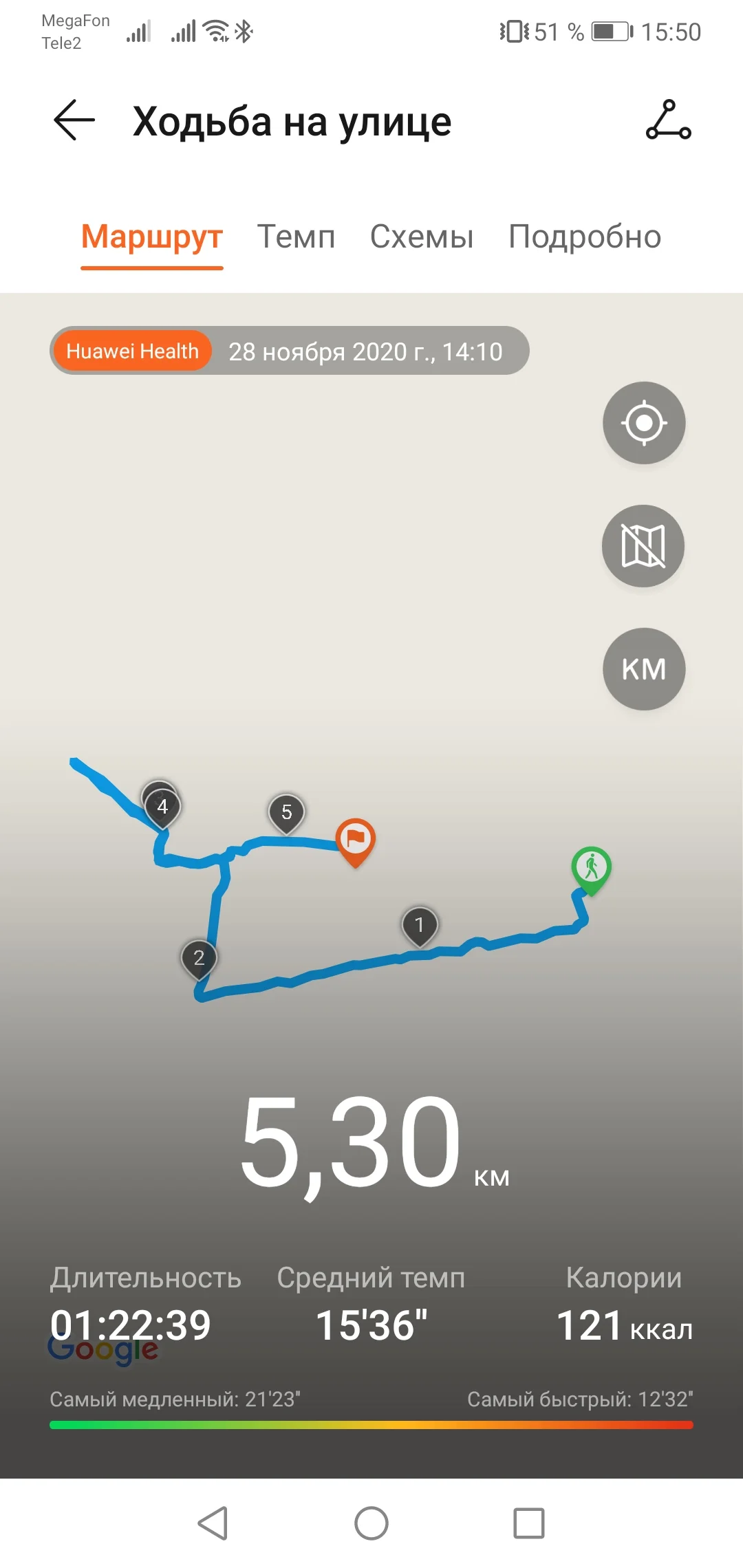The image size is (743, 1568).
Task: Open the route sharing icon
Action: point(668,120)
